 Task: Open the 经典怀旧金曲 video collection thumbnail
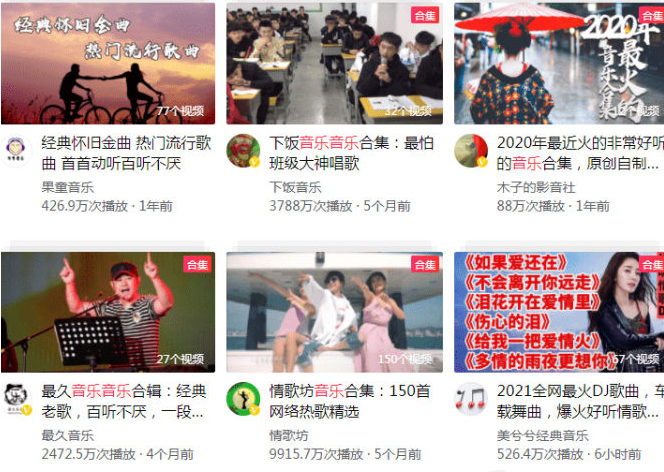pyautogui.click(x=107, y=62)
